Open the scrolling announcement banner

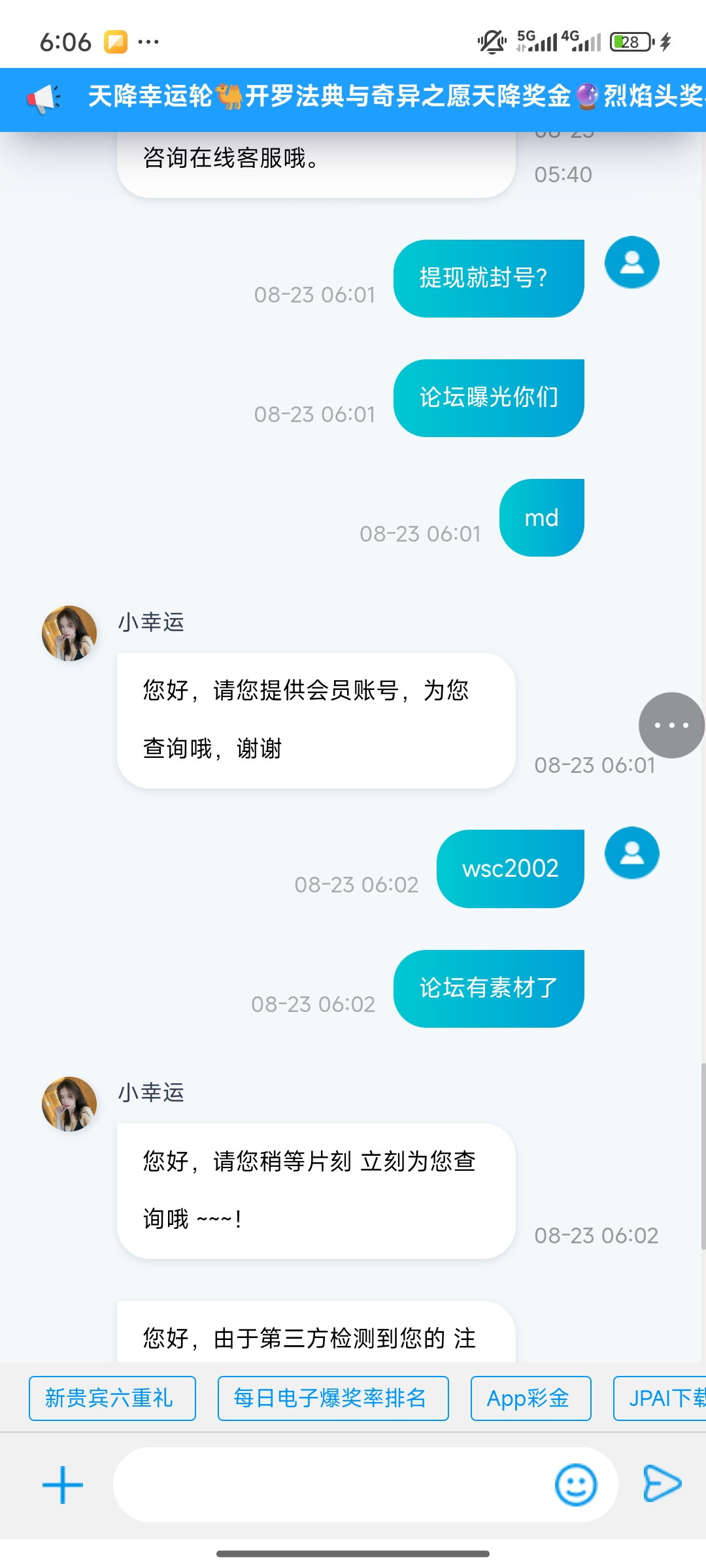(392, 98)
